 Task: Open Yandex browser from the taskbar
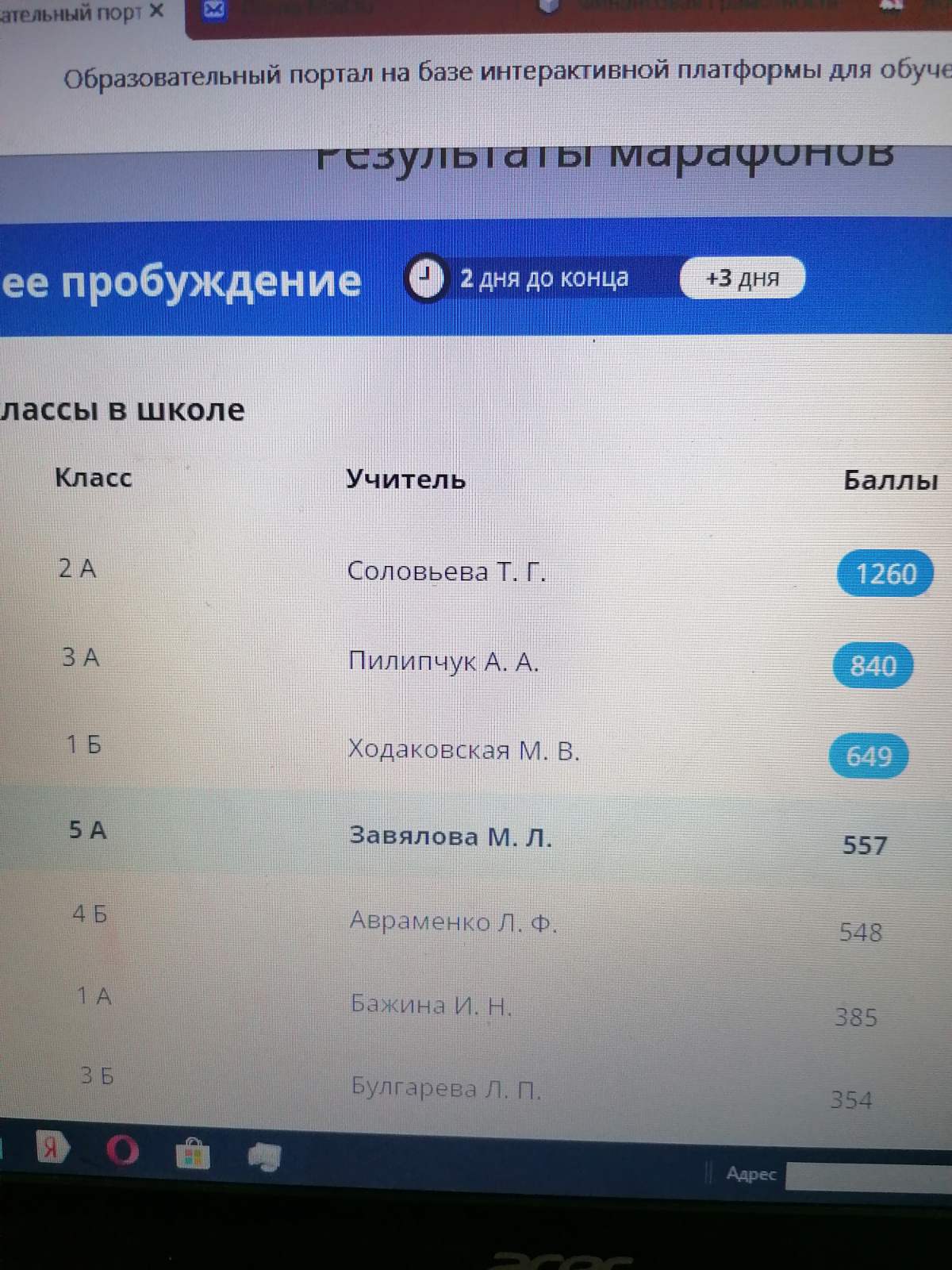[52, 1148]
